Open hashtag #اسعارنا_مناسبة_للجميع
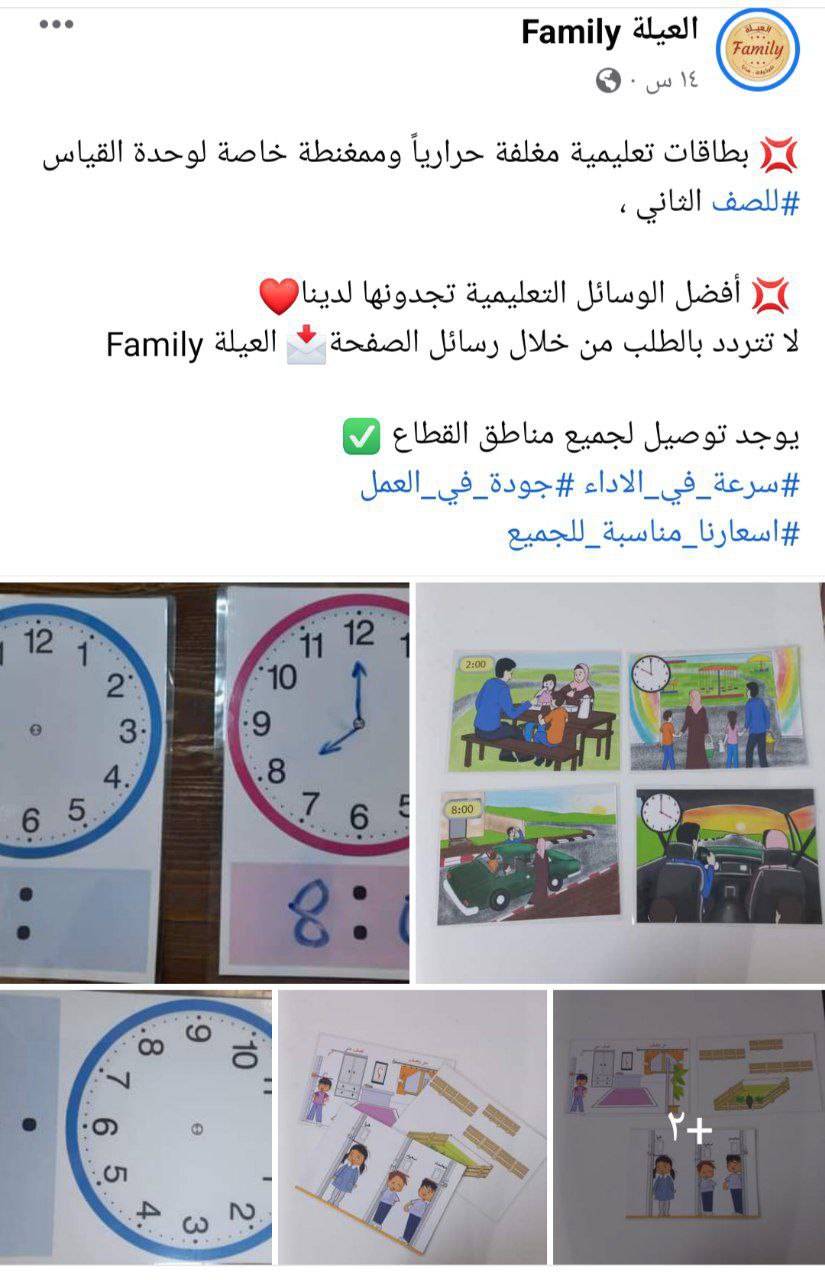The width and height of the screenshot is (825, 1280). tap(654, 533)
